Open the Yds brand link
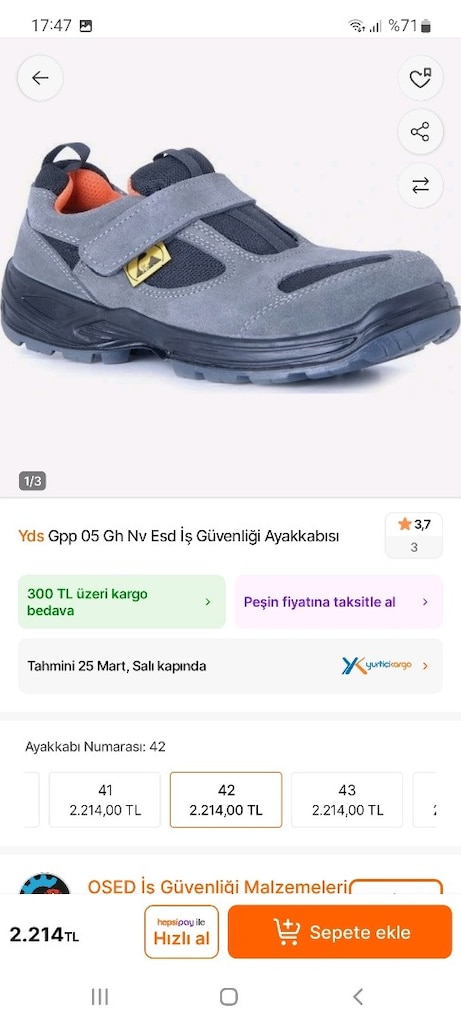 (31, 536)
